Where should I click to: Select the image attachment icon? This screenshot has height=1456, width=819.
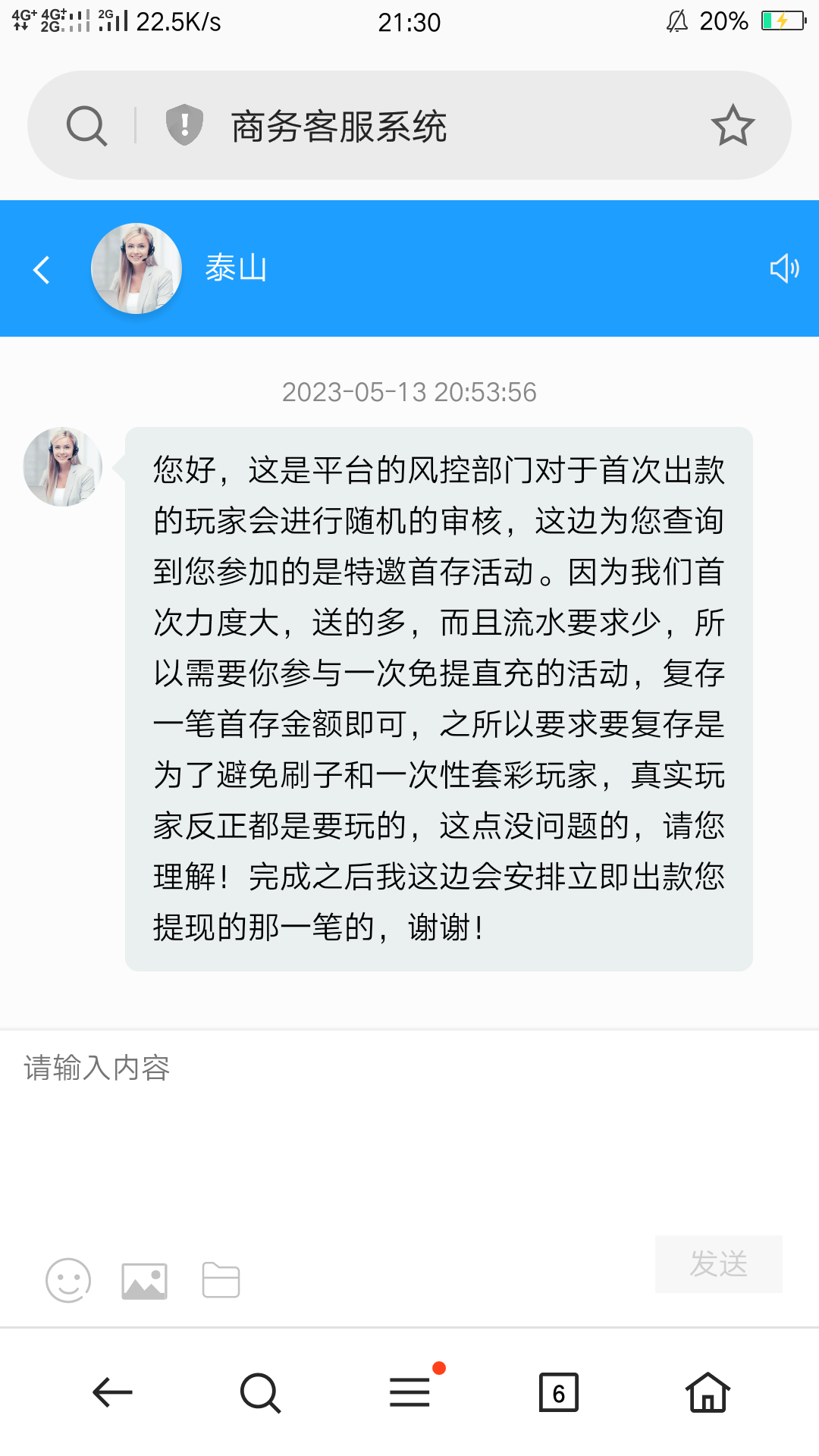[x=144, y=1279]
